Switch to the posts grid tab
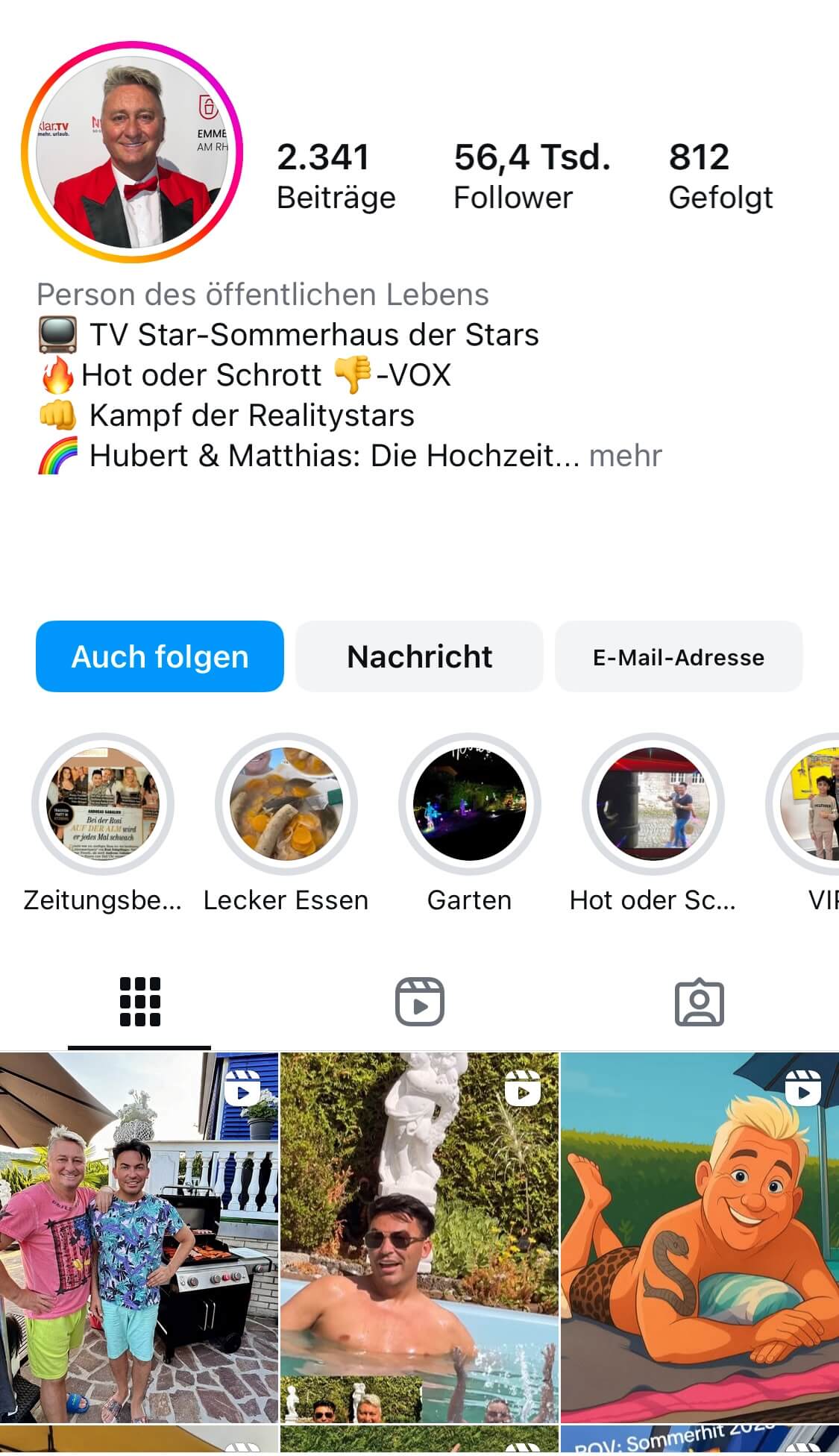Screen dimensions: 839x1456 (139, 1002)
